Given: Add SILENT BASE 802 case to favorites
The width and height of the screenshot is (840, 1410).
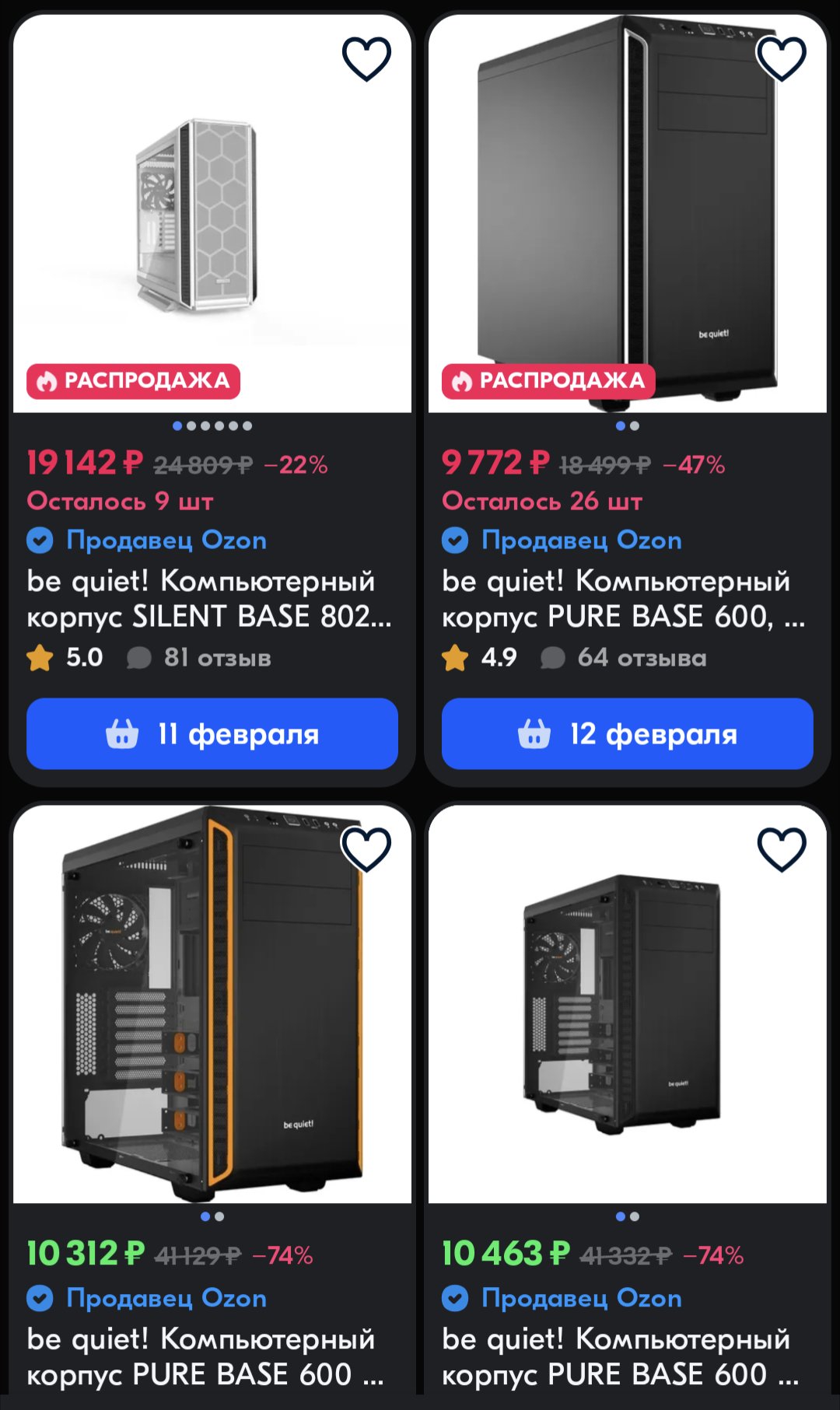Looking at the screenshot, I should (x=366, y=59).
